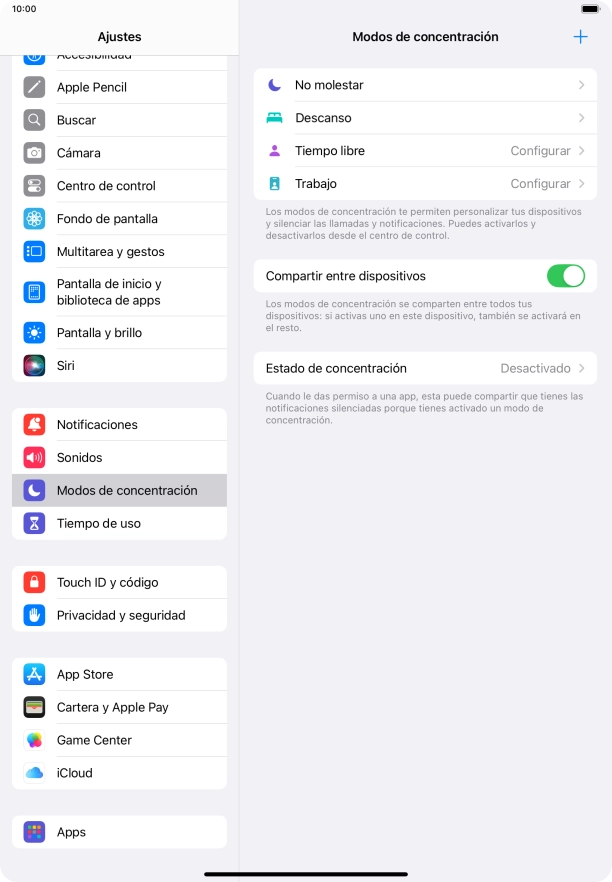The height and width of the screenshot is (882, 612).
Task: Go to Buscar settings
Action: 120,120
